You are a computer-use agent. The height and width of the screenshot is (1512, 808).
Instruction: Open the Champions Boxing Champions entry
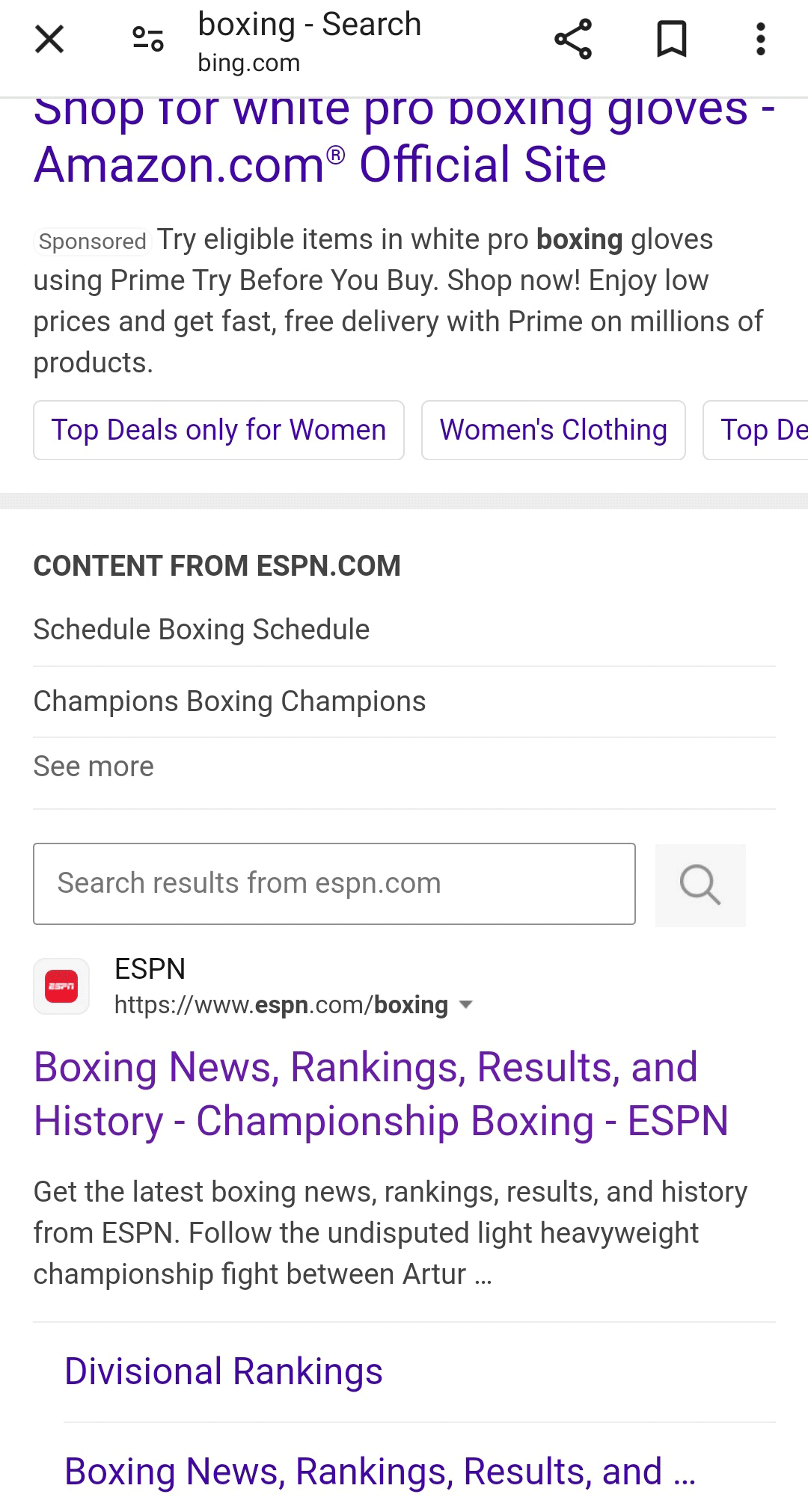[x=229, y=701]
